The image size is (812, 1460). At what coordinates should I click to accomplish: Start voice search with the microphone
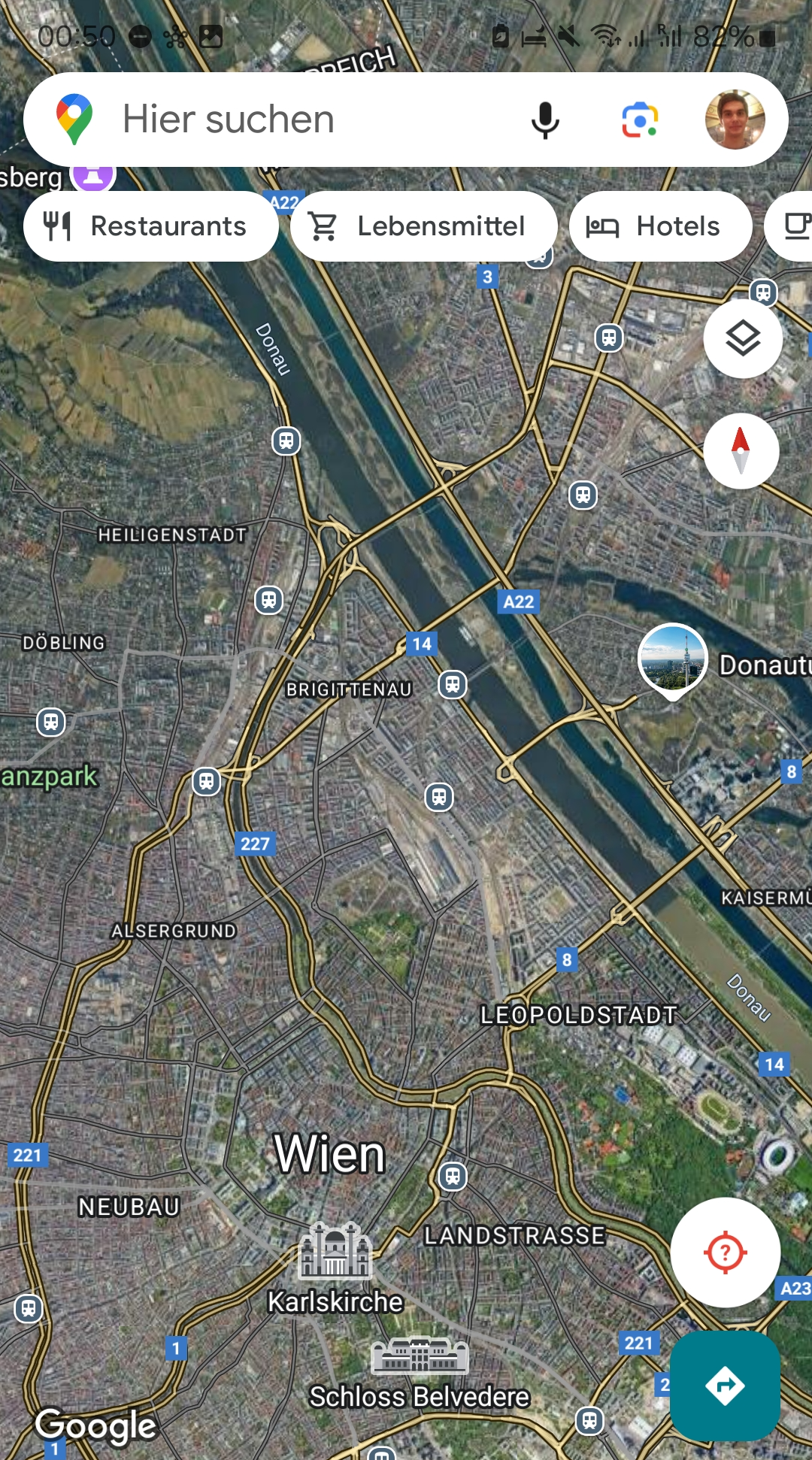click(x=545, y=120)
